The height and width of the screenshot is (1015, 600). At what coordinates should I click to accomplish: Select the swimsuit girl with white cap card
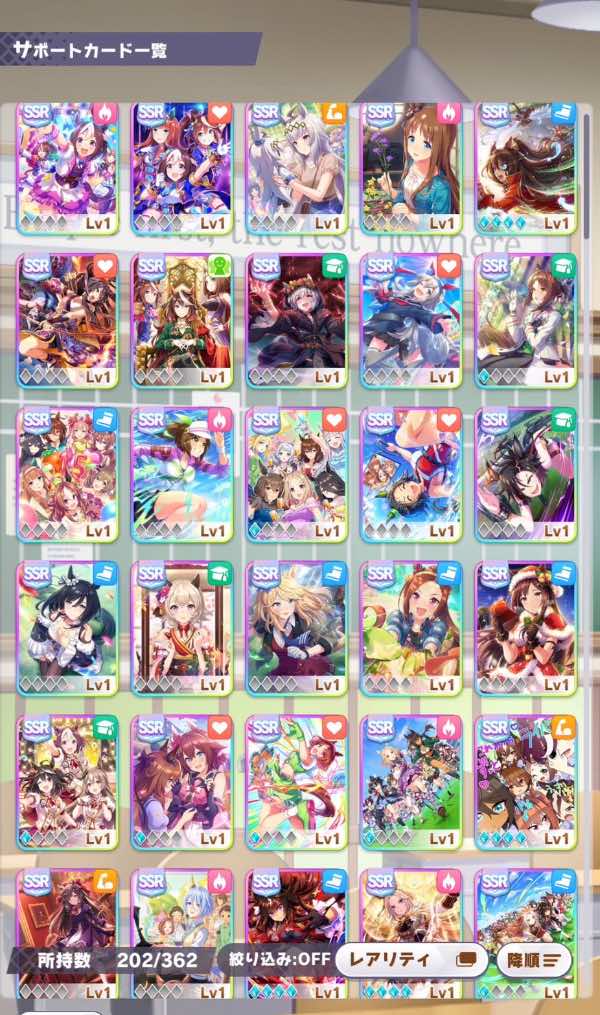pyautogui.click(x=182, y=474)
